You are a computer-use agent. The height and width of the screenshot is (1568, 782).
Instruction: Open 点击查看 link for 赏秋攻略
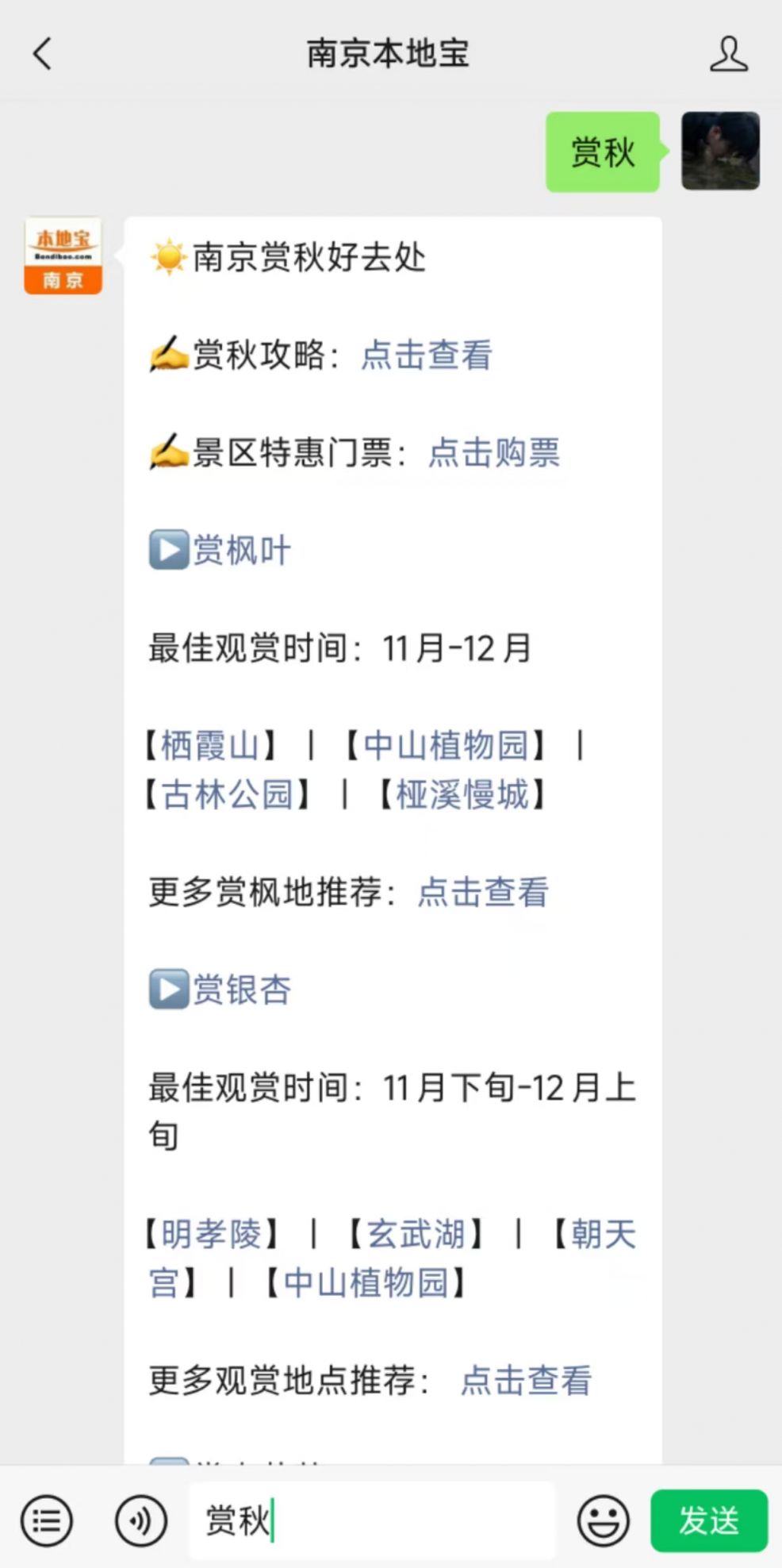(x=427, y=355)
